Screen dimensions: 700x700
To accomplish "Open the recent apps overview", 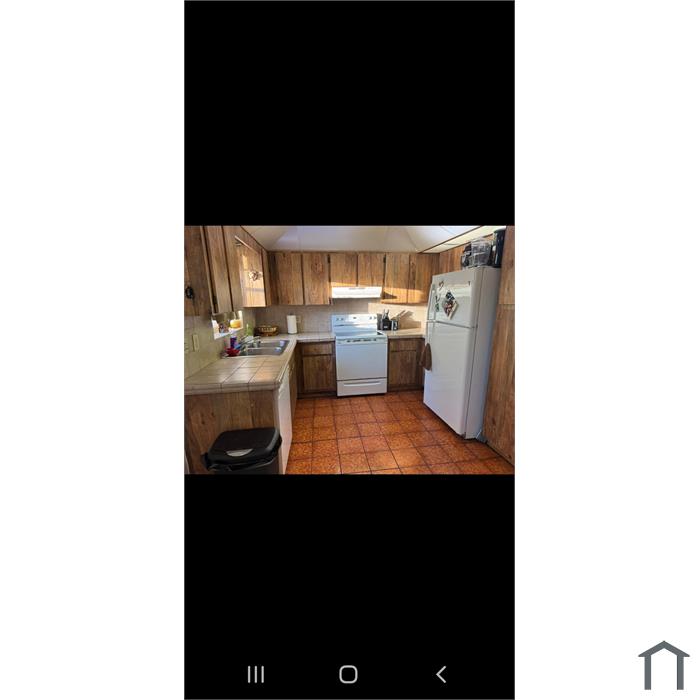I will [x=256, y=674].
